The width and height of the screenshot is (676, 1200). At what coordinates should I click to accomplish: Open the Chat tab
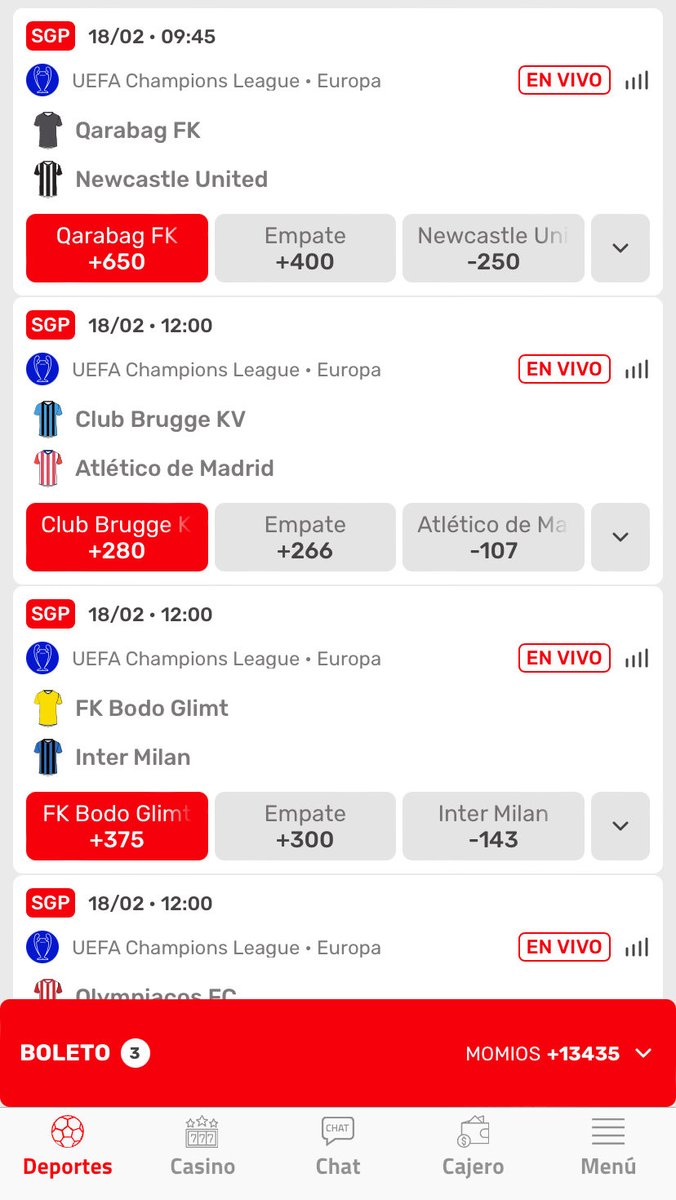pos(338,1147)
